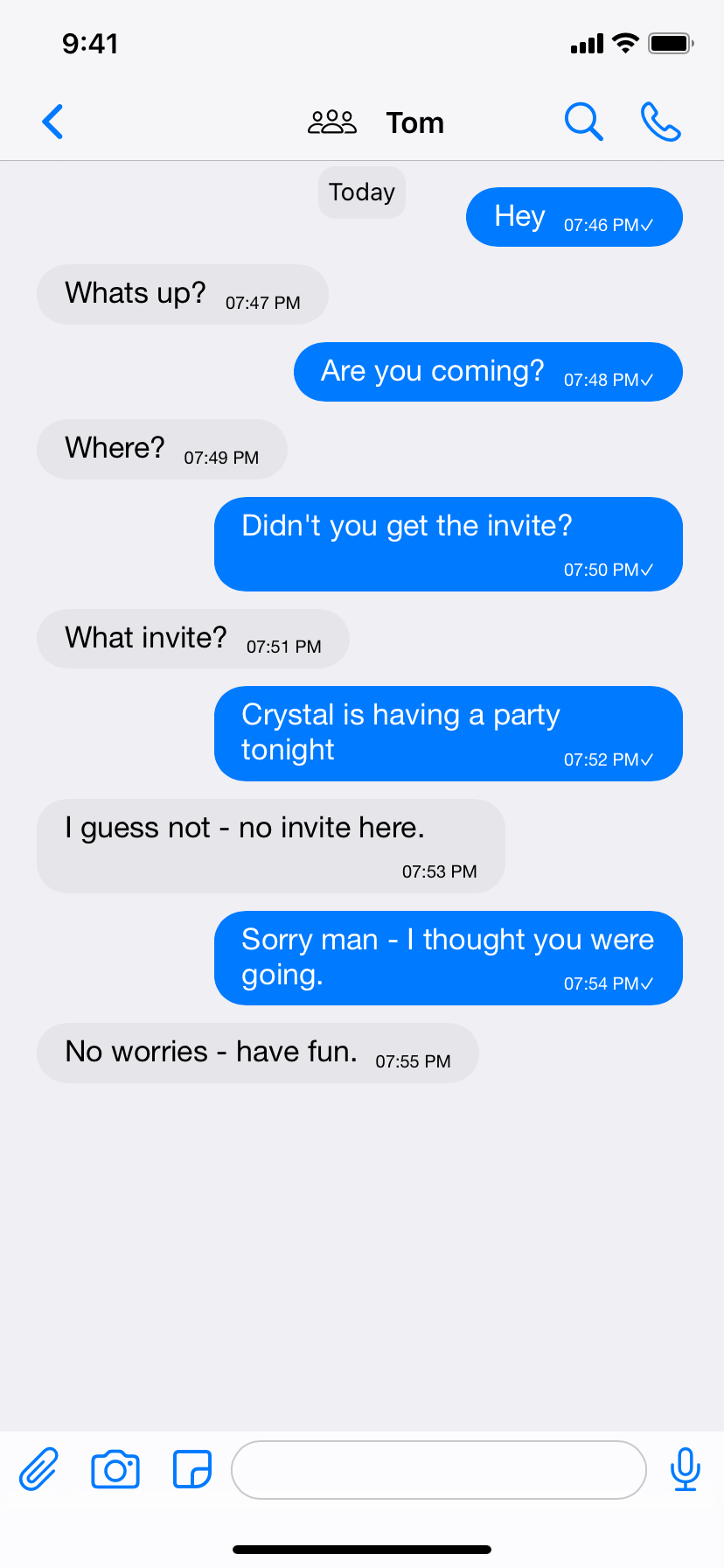724x1568 pixels.
Task: Open the camera to take a photo
Action: tap(115, 1469)
